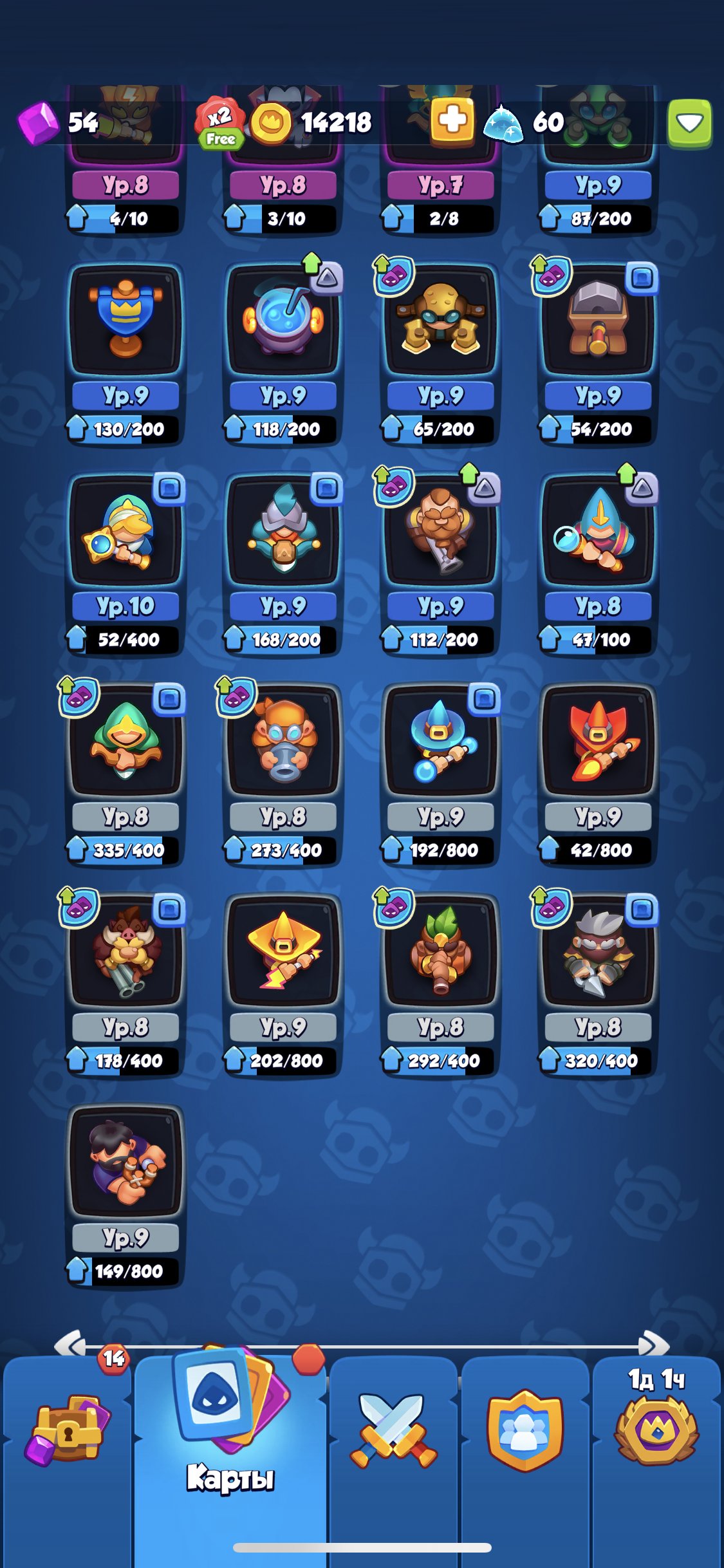Open the boar card showing 178/400
Image resolution: width=724 pixels, height=1568 pixels.
[x=125, y=984]
